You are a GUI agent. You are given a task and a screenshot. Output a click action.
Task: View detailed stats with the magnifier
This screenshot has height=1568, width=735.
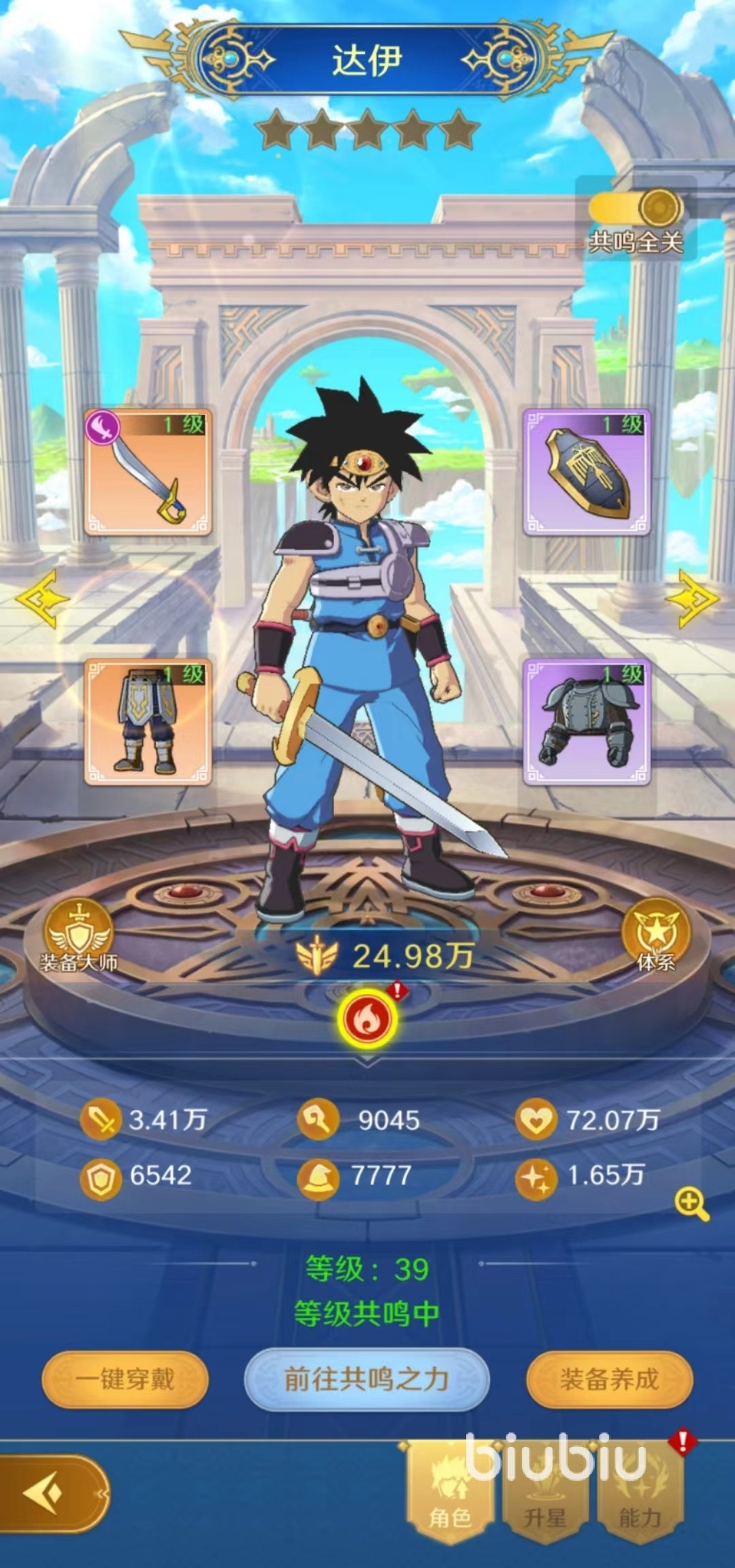pos(691,1204)
